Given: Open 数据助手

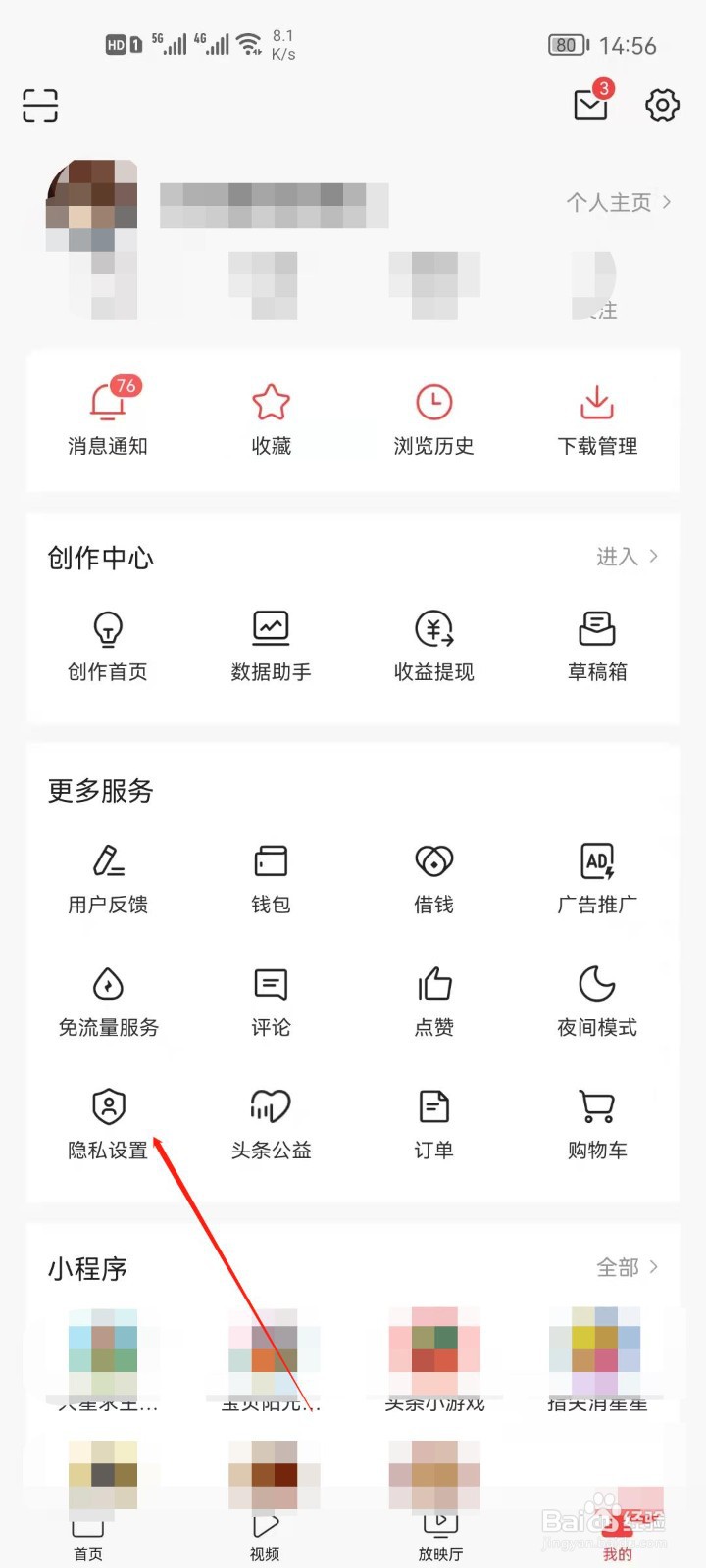Looking at the screenshot, I should (271, 644).
